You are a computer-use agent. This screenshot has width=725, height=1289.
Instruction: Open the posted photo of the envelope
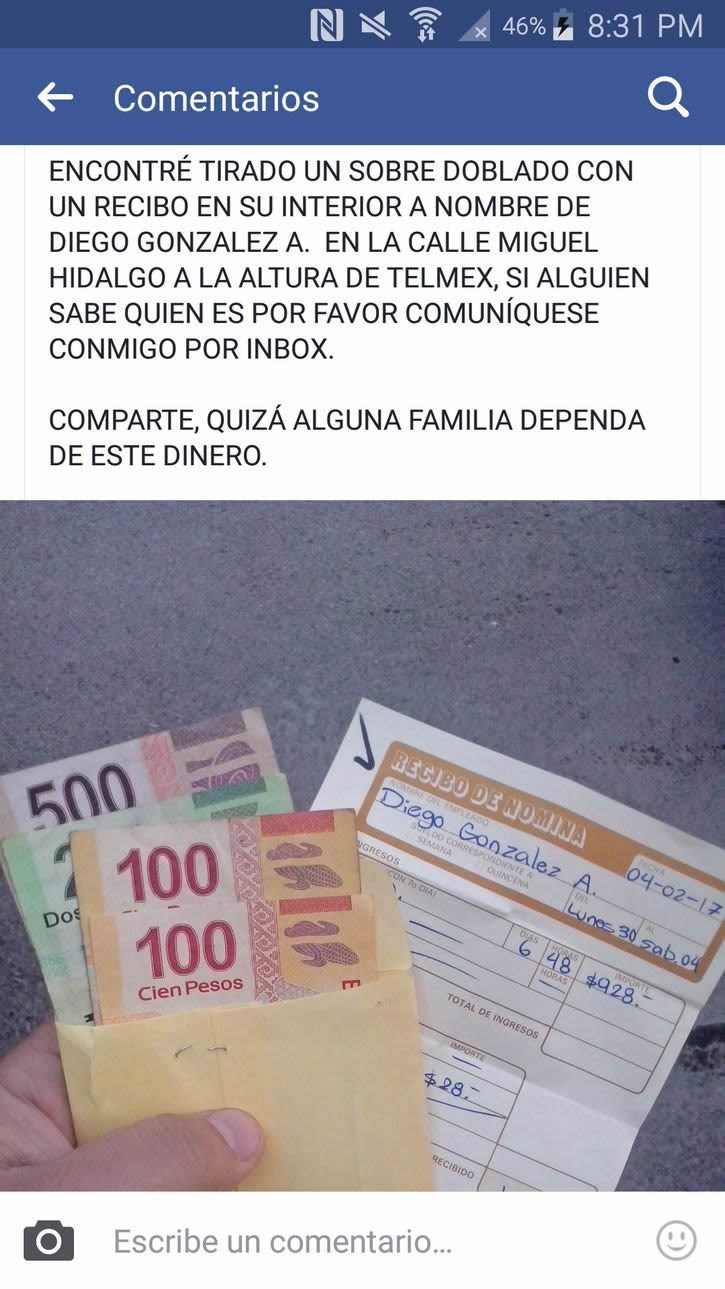tap(362, 845)
